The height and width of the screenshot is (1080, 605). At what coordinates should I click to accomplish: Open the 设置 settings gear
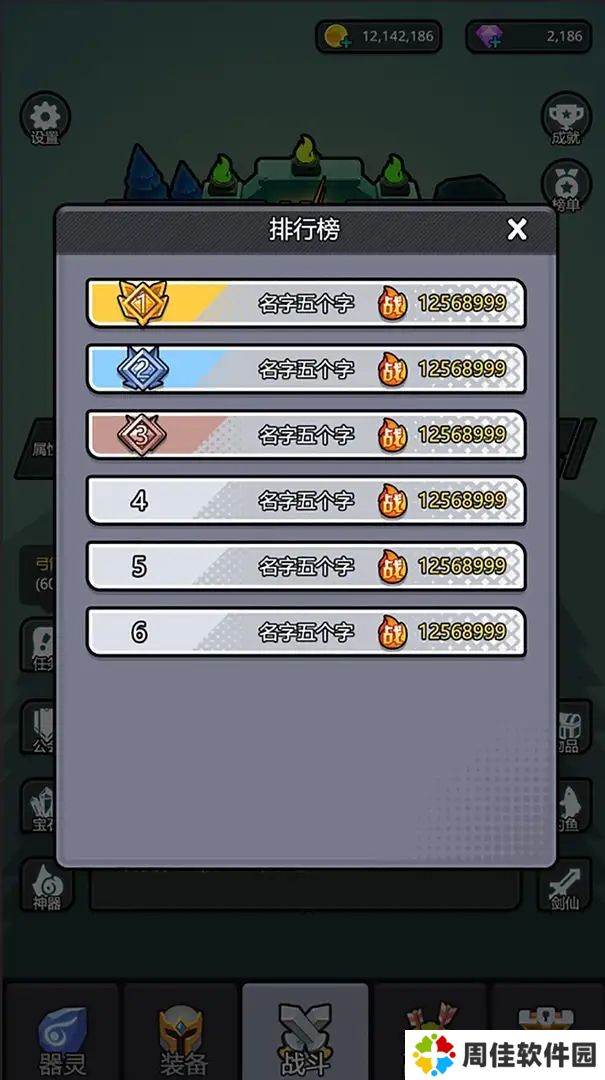(45, 118)
